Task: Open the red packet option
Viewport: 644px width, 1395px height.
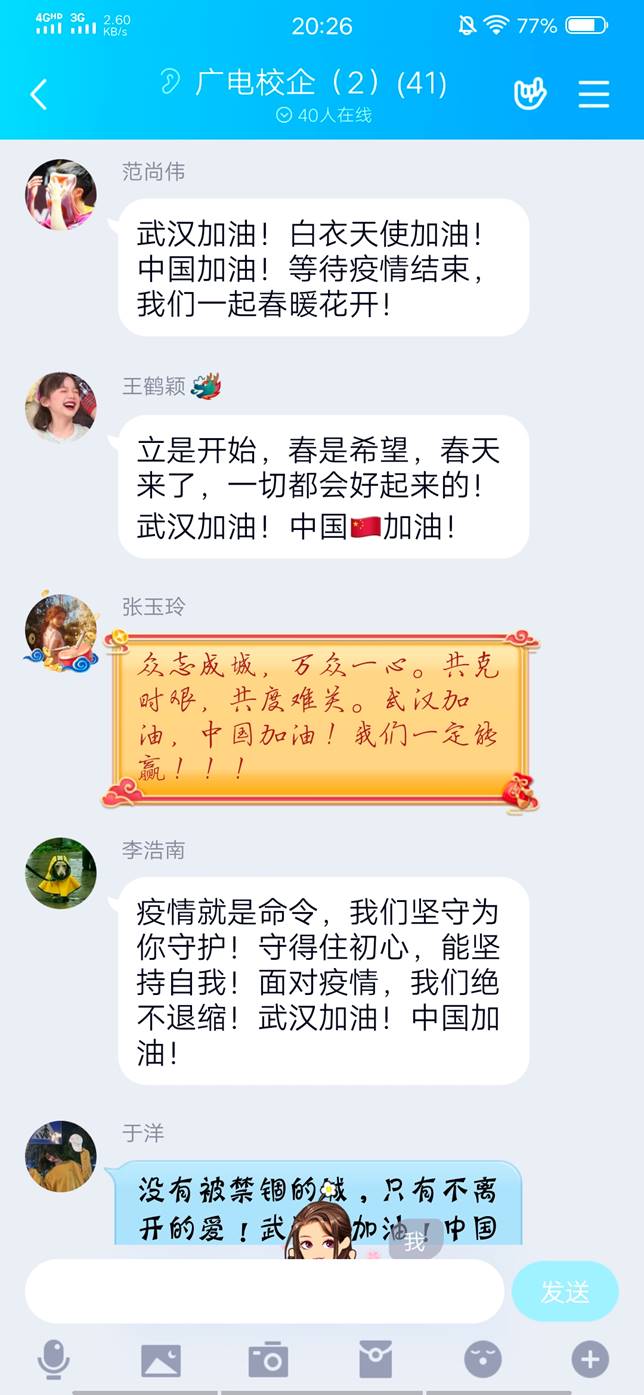Action: [375, 1360]
